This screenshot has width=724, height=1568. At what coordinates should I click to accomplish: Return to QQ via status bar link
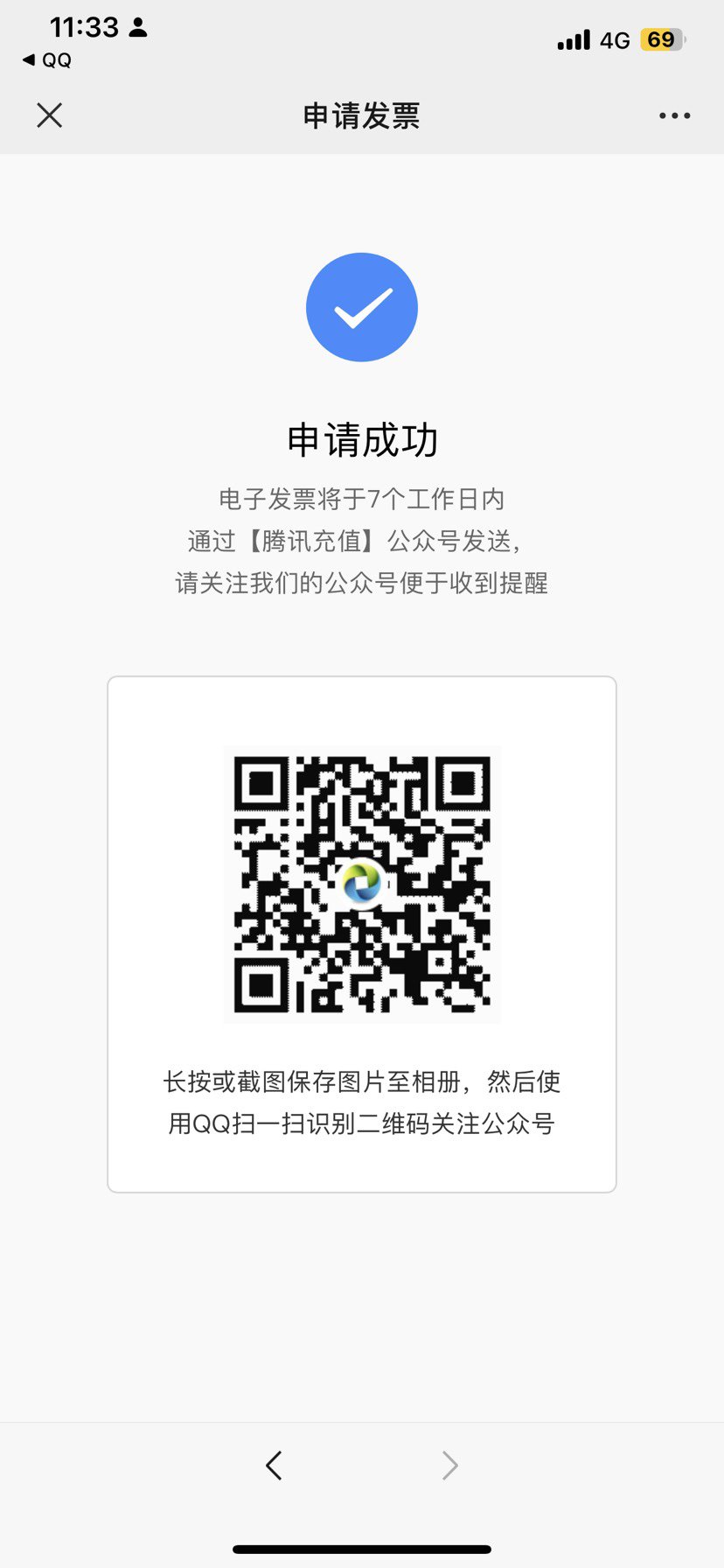coord(47,60)
